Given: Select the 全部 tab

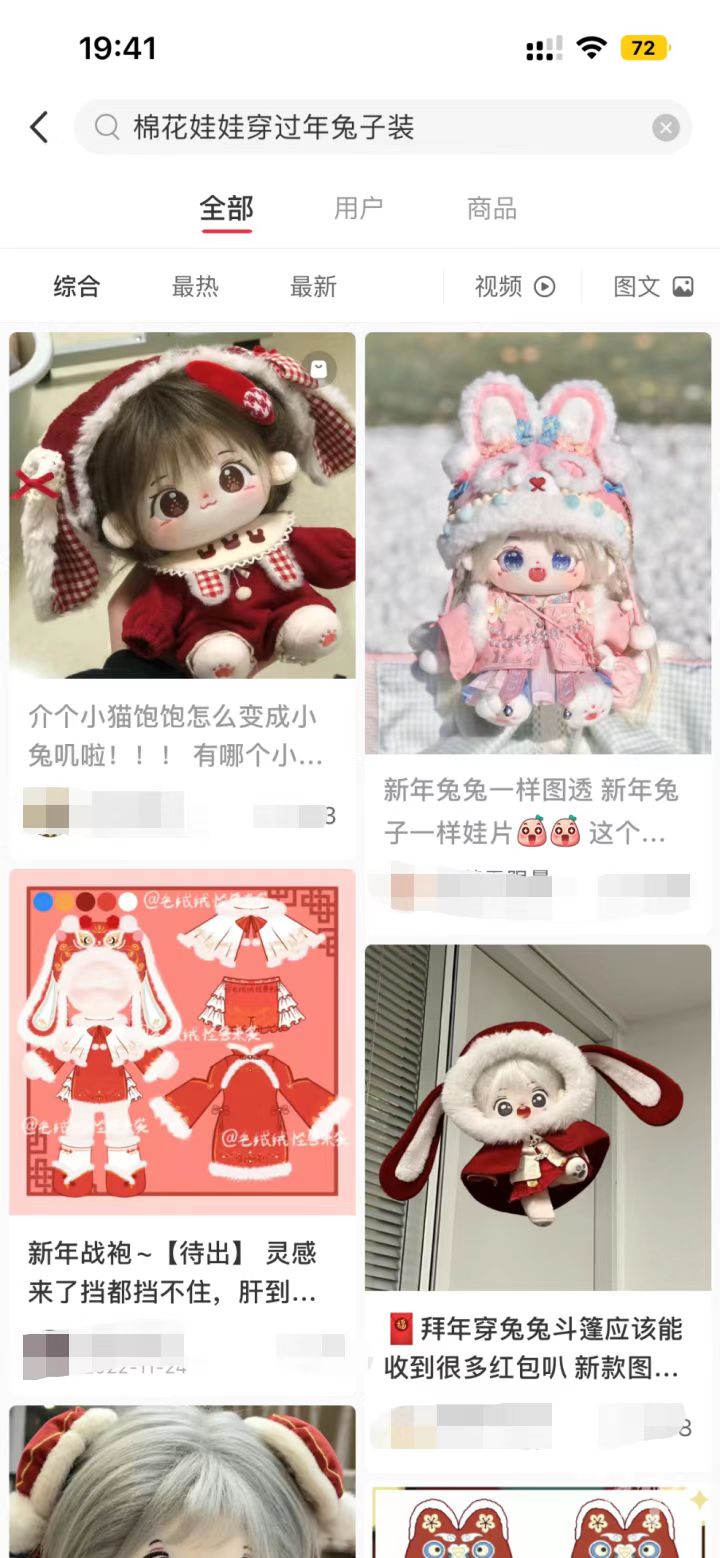Looking at the screenshot, I should (227, 208).
